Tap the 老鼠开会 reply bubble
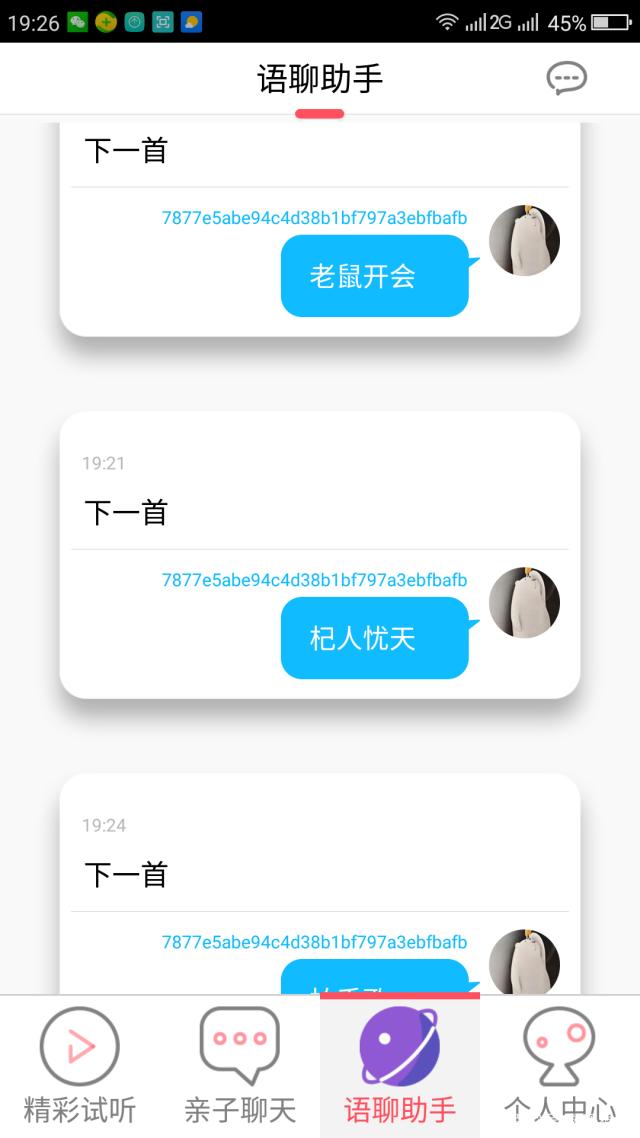 click(374, 277)
